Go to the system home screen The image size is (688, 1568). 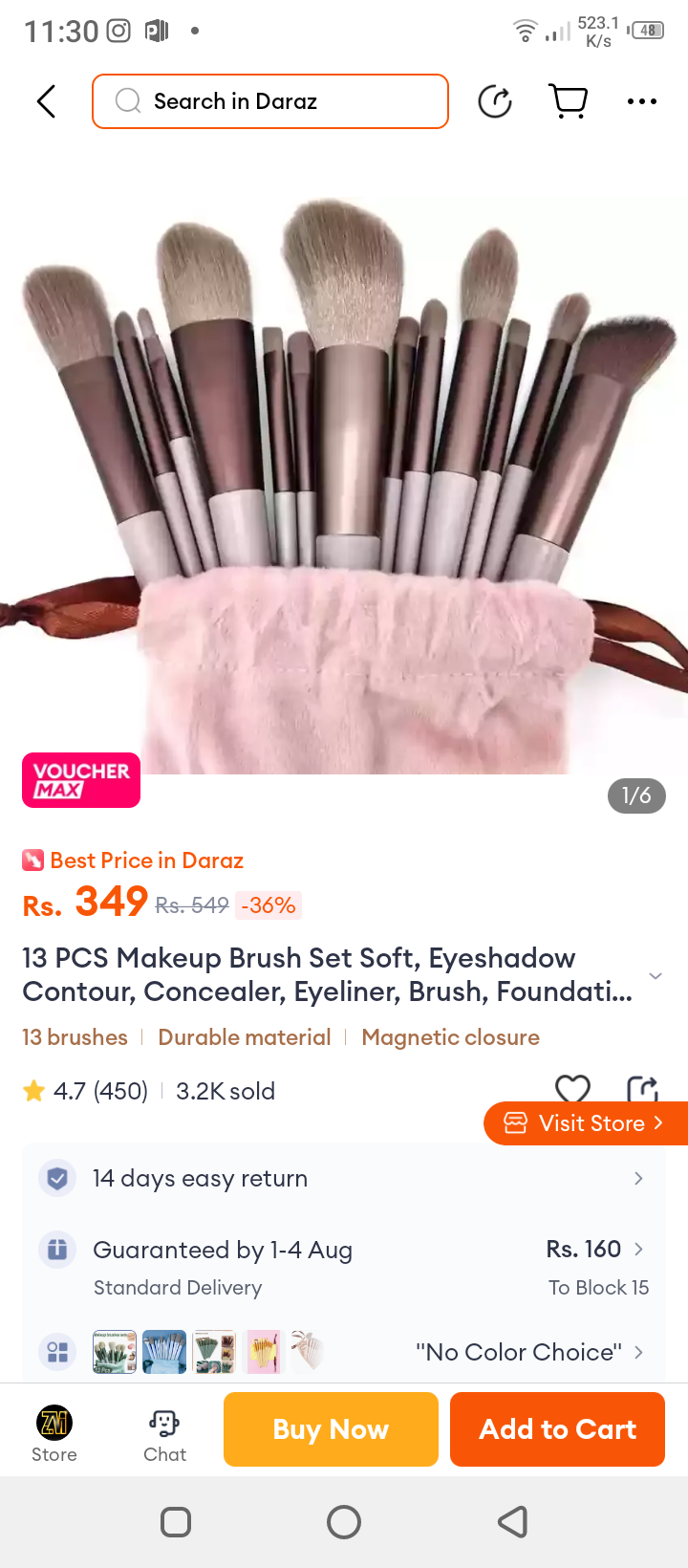[344, 1522]
